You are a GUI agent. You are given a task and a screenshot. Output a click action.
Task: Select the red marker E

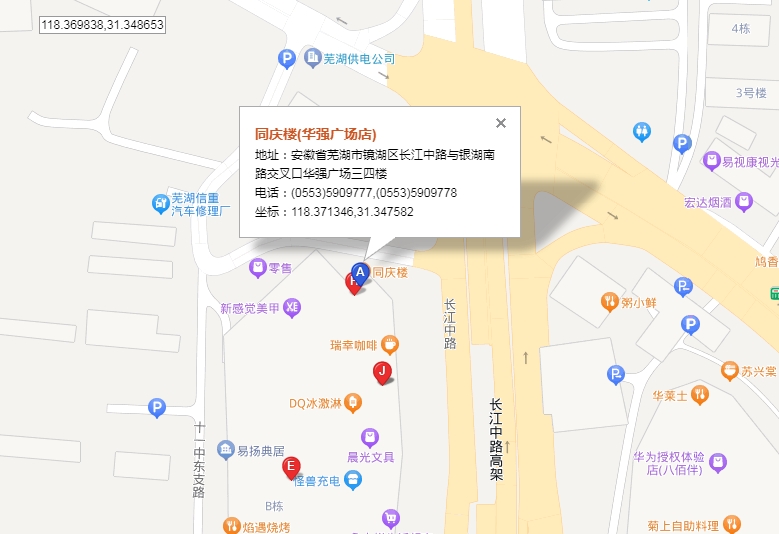click(x=291, y=466)
